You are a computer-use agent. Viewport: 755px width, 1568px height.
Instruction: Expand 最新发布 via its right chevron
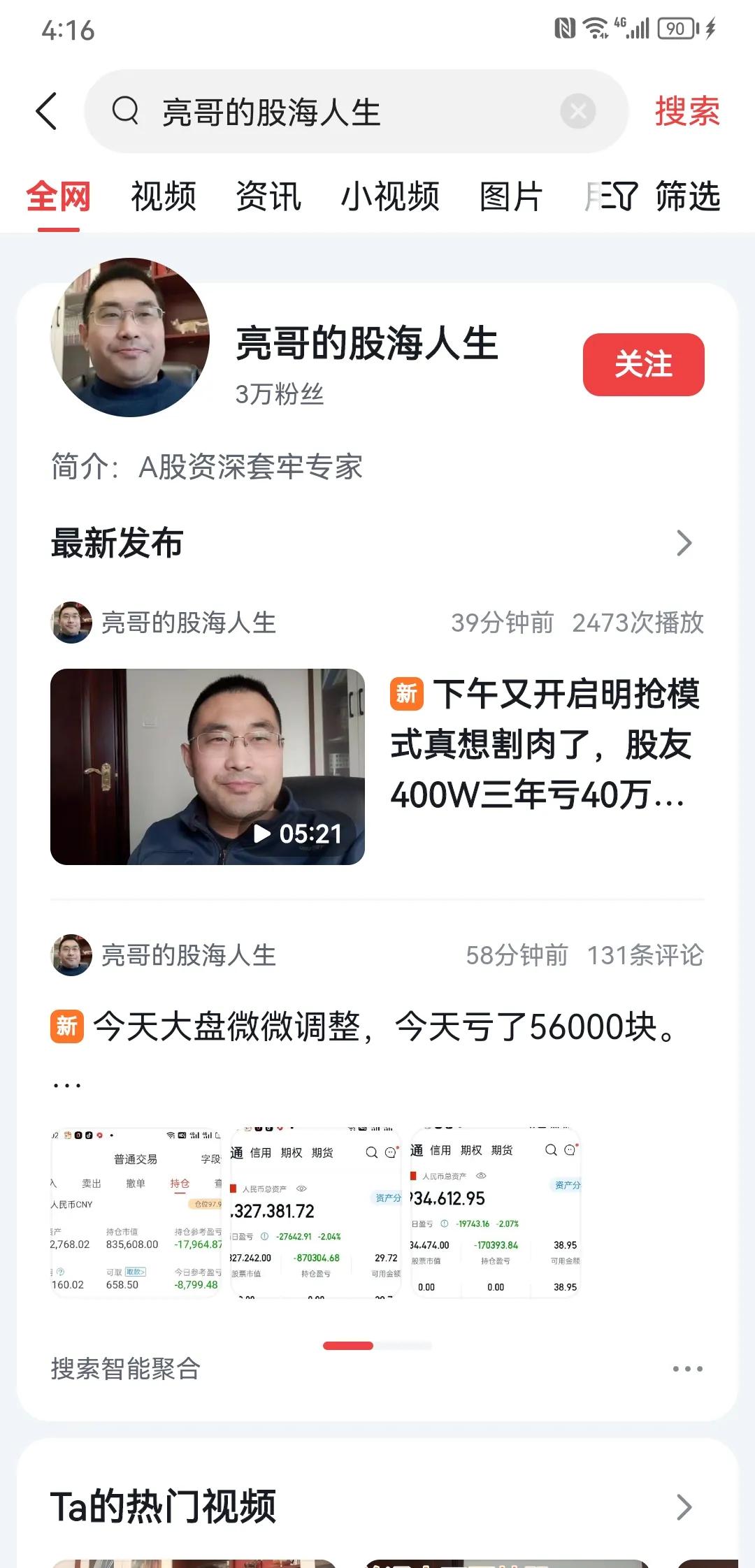coord(684,544)
